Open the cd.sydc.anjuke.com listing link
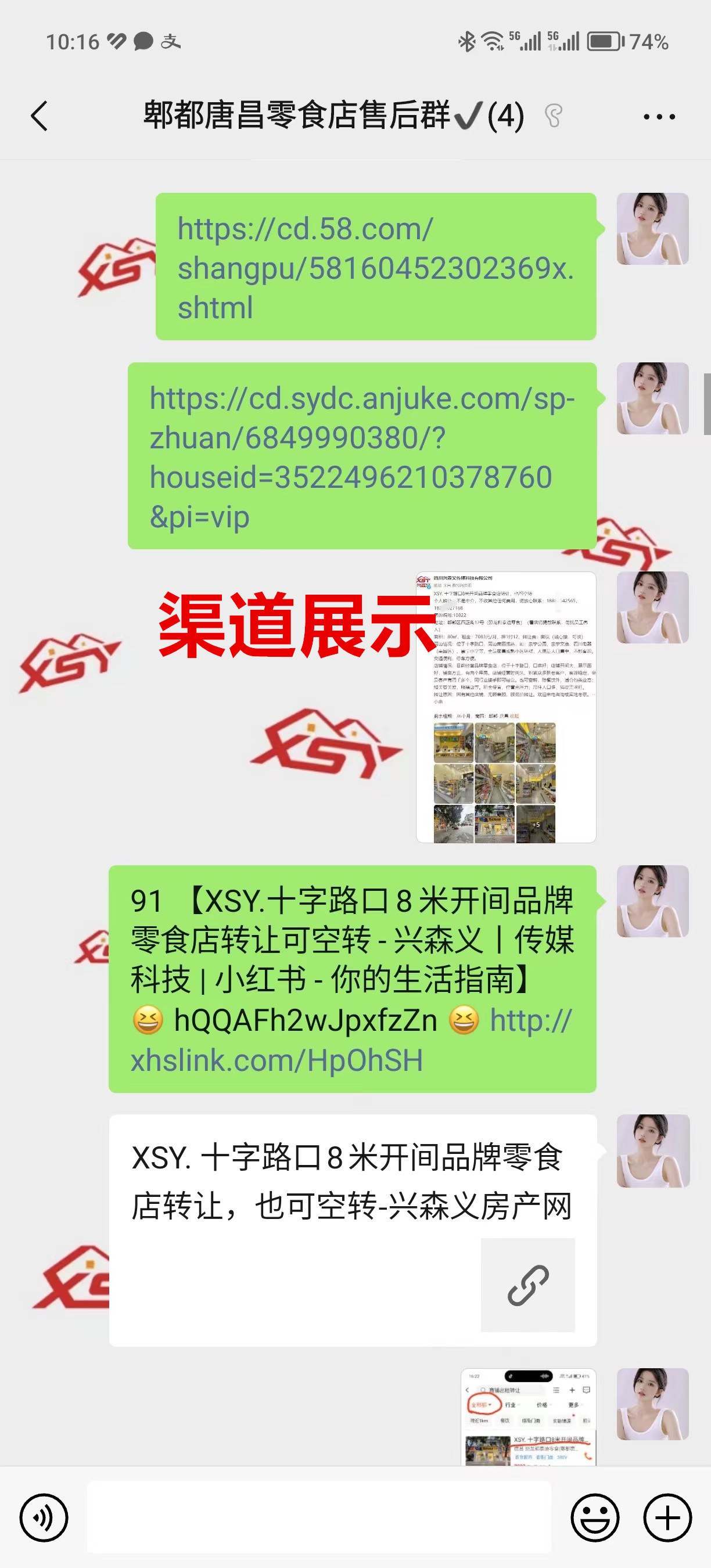Screen dimensions: 711x1568 click(x=361, y=456)
